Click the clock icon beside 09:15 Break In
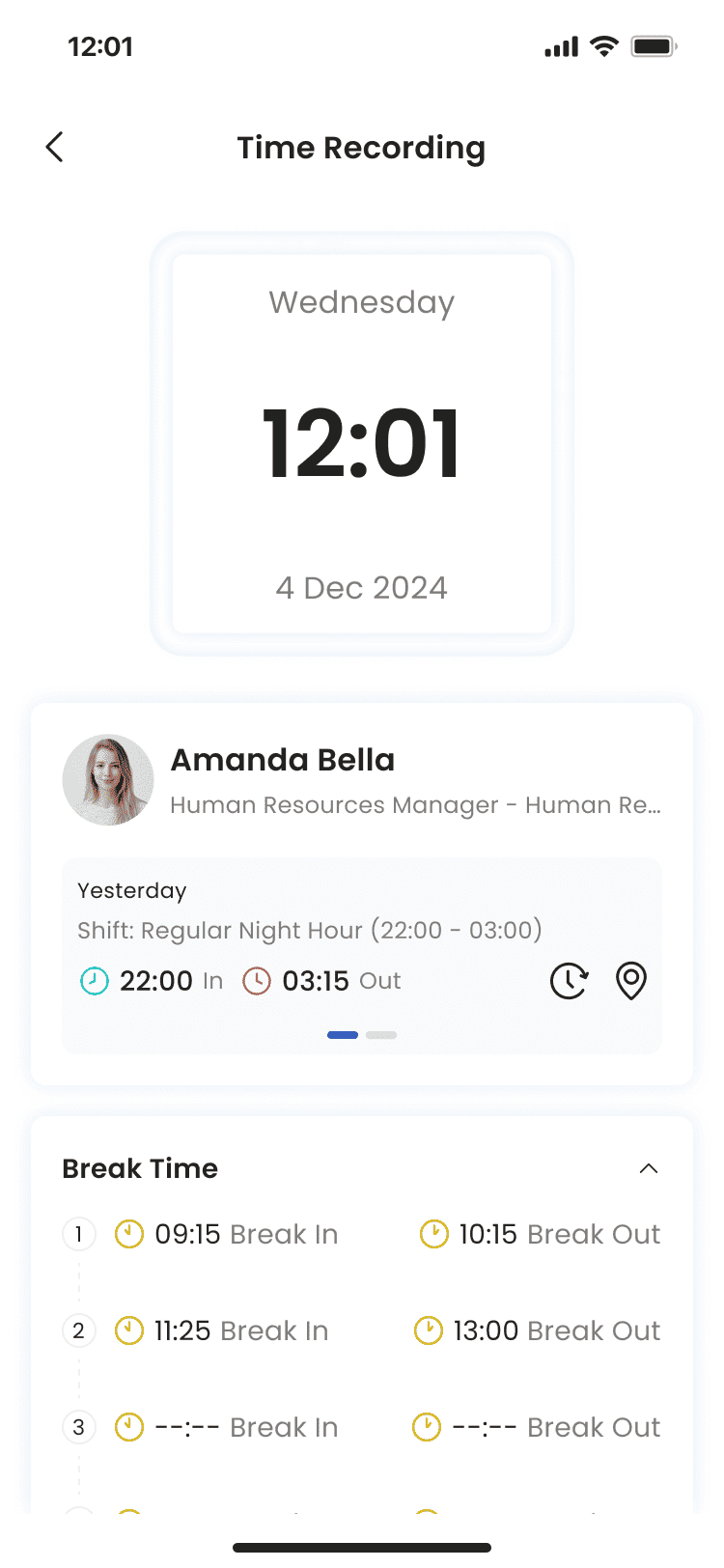This screenshot has width=724, height=1568. (129, 1234)
